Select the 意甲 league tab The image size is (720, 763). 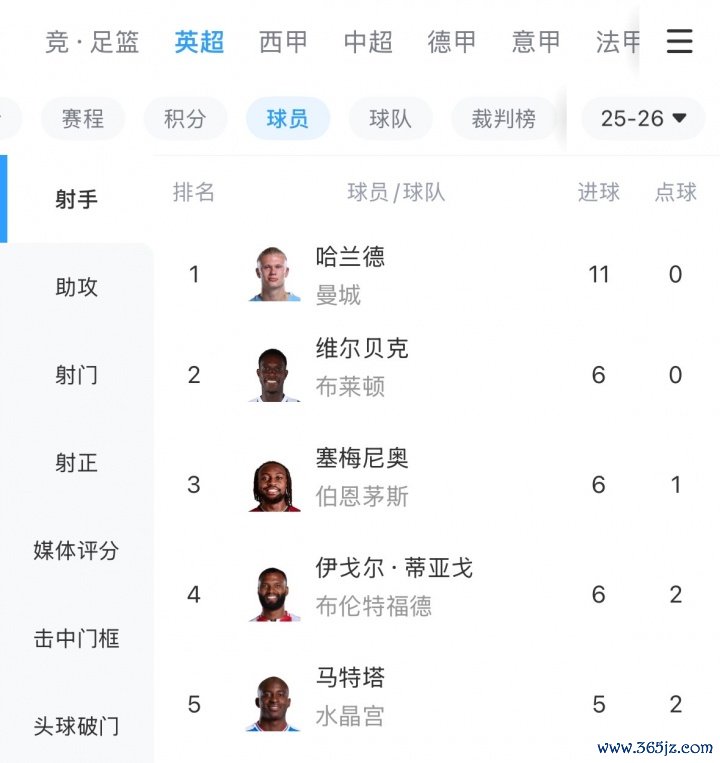536,42
